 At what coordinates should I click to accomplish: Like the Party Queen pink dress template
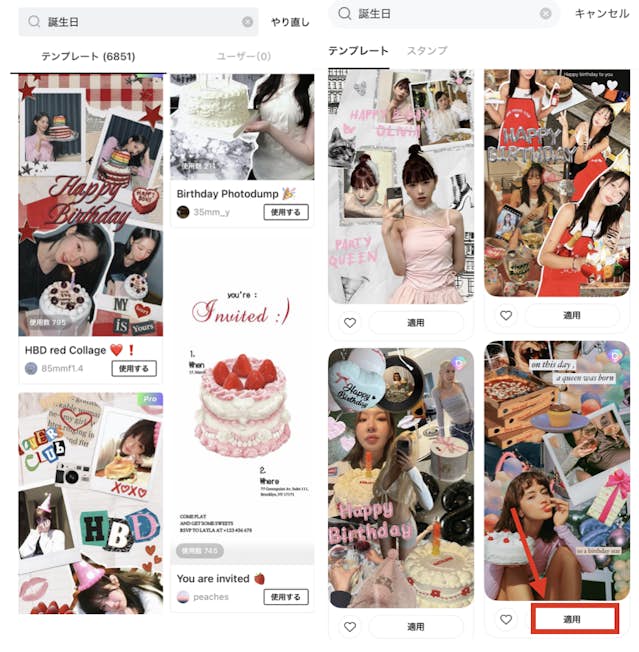coord(349,323)
